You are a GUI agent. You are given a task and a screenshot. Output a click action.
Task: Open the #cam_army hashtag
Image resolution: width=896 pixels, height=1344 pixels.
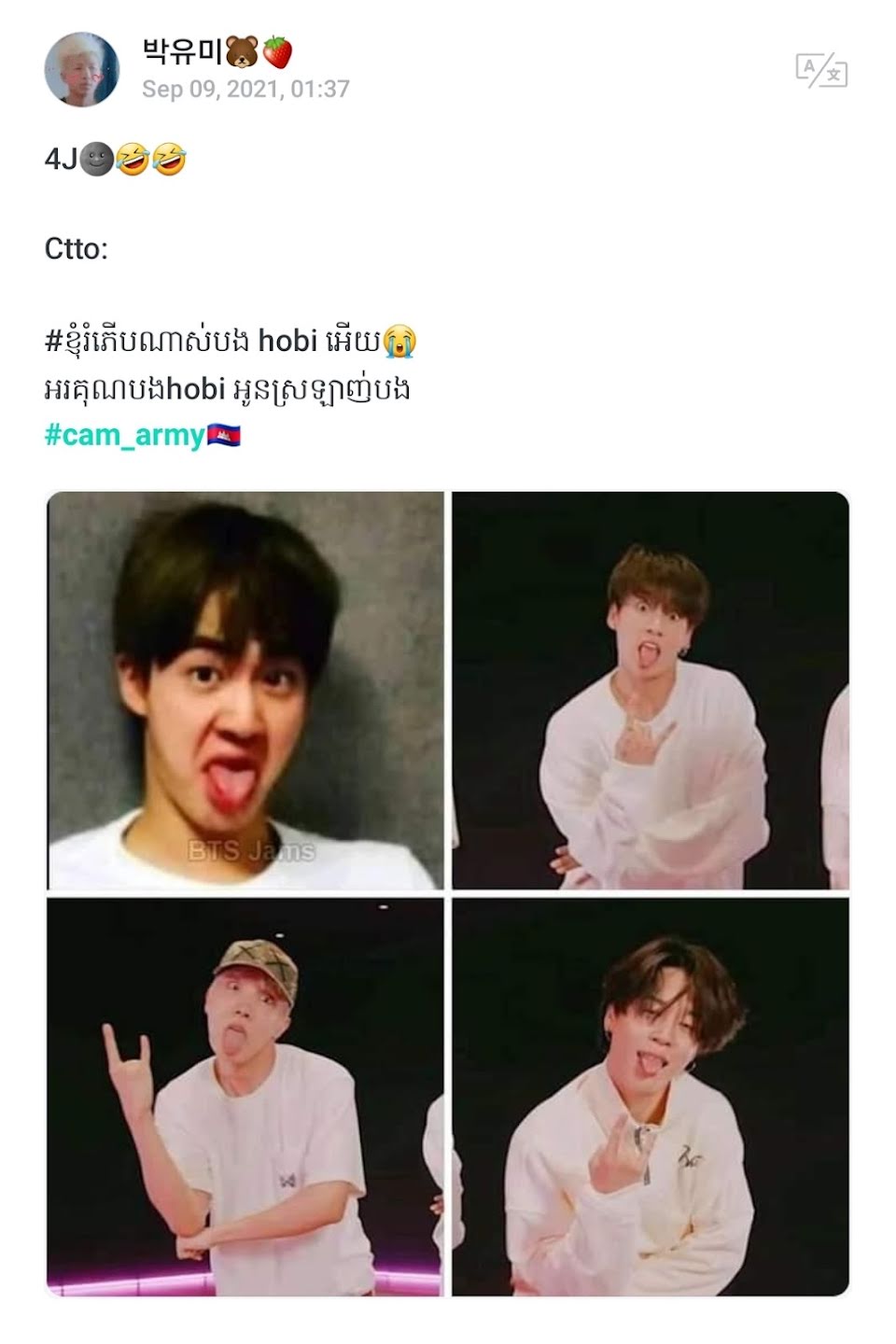(124, 435)
